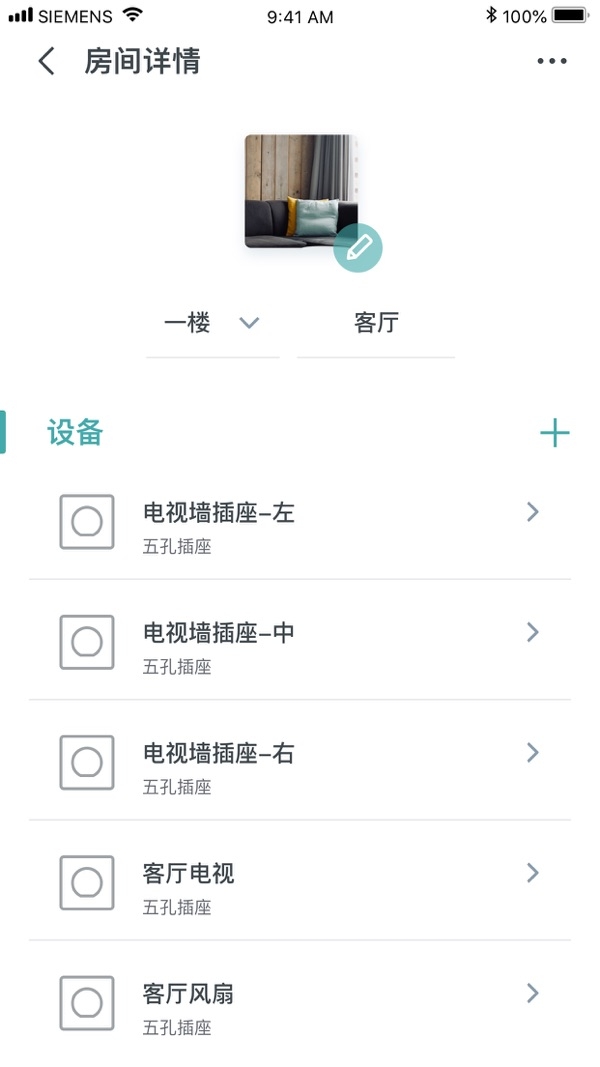This screenshot has height=1067, width=600.
Task: Go back from 房间详情
Action: pyautogui.click(x=46, y=61)
